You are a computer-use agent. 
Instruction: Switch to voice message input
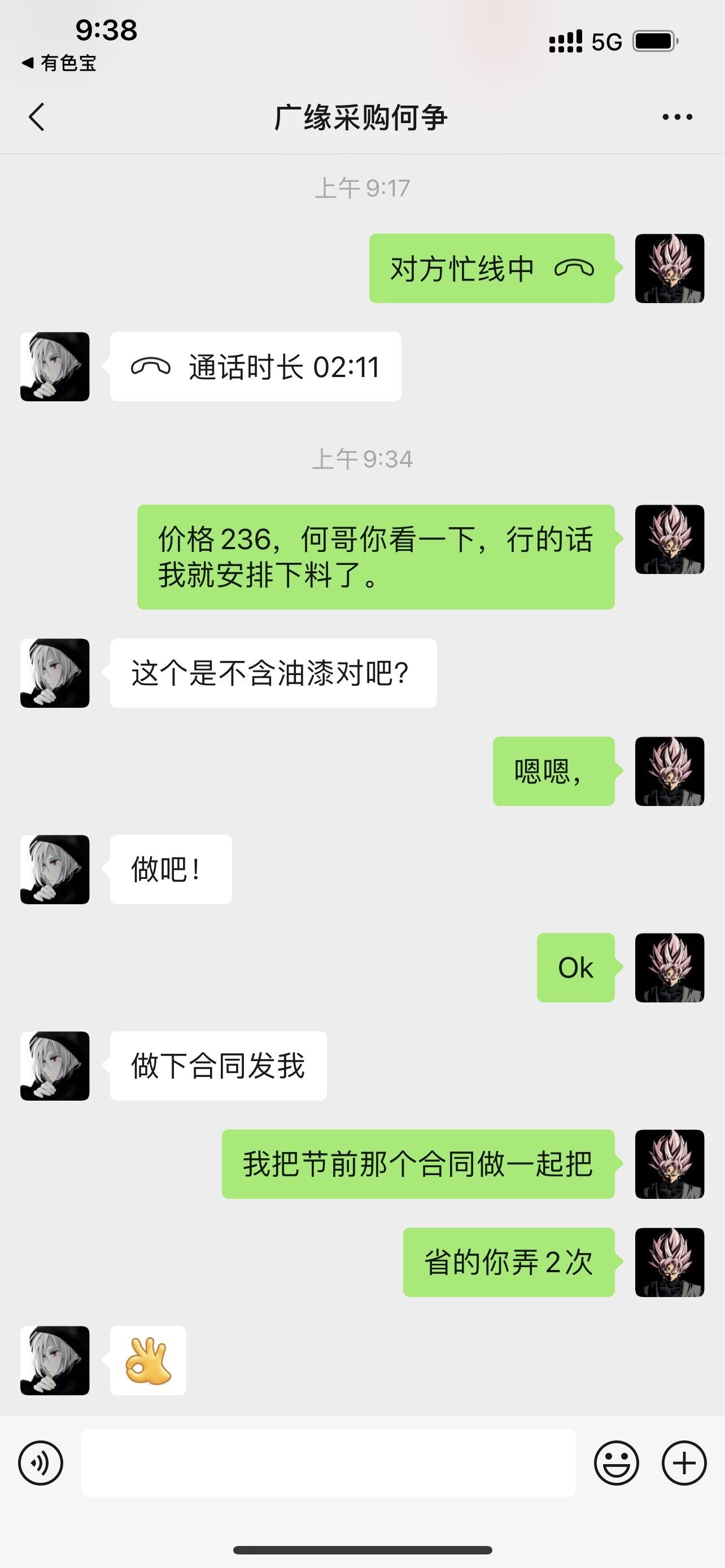41,1462
